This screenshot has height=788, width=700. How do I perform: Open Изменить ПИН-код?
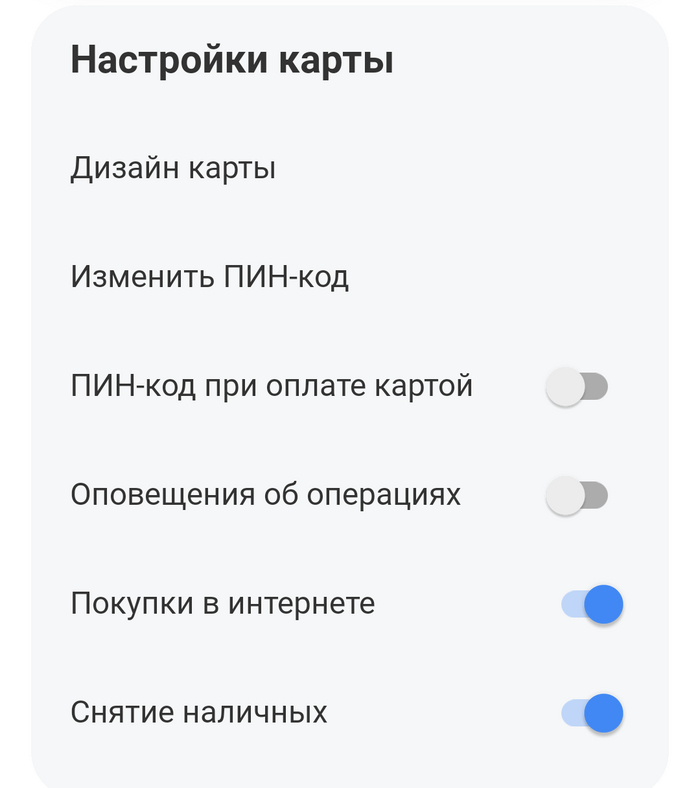click(x=210, y=276)
